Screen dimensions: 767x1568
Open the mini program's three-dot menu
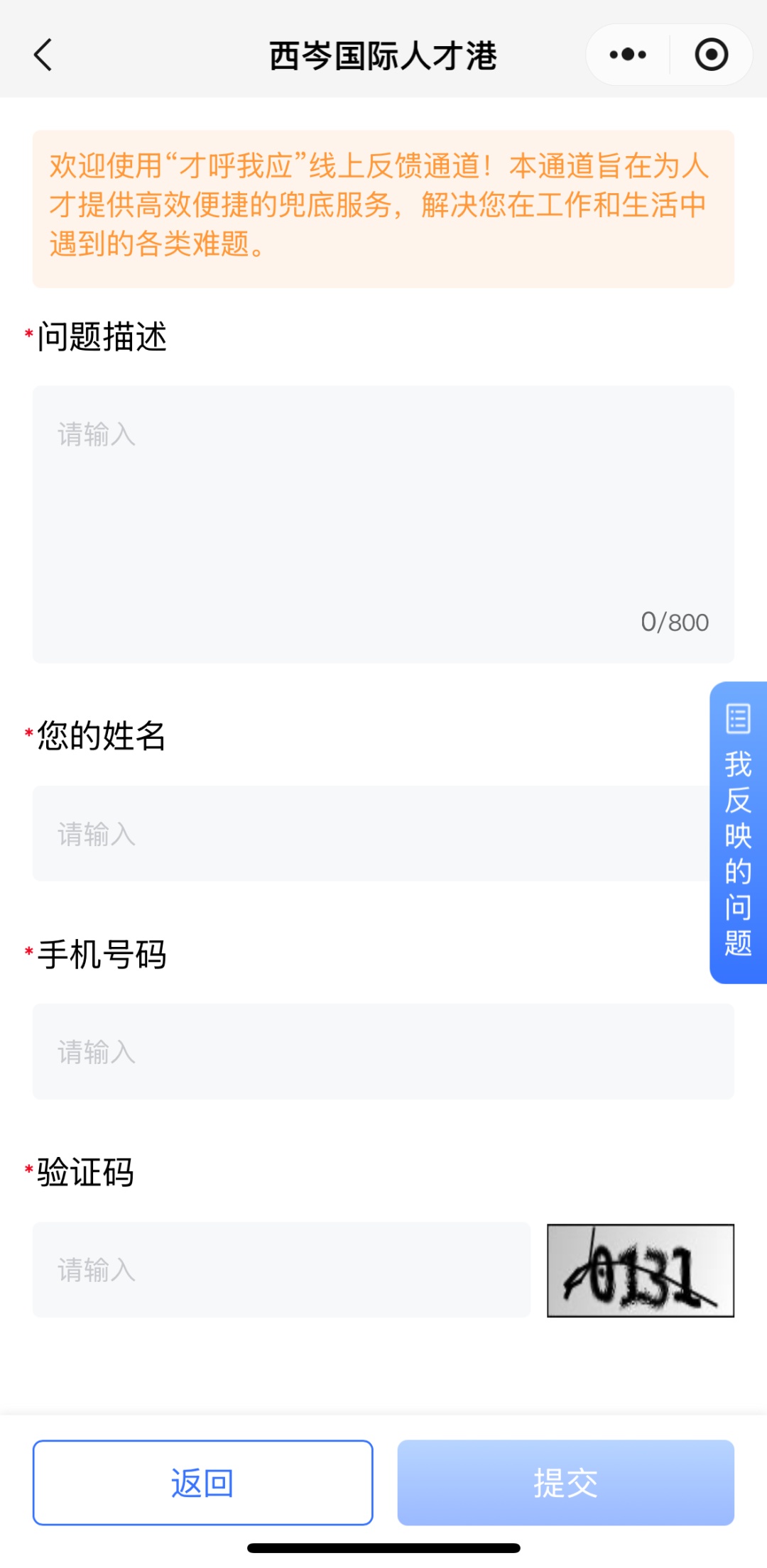click(628, 55)
